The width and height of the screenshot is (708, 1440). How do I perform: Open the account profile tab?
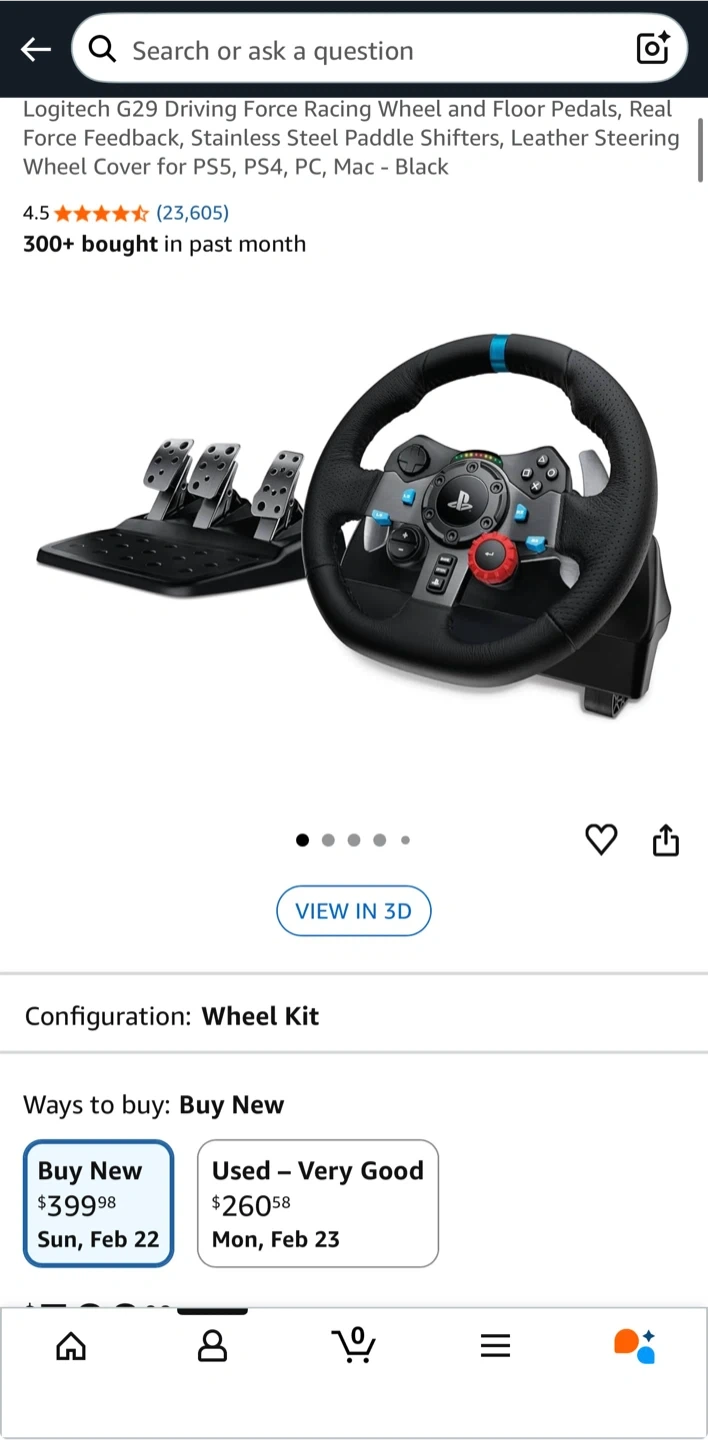tap(212, 1347)
